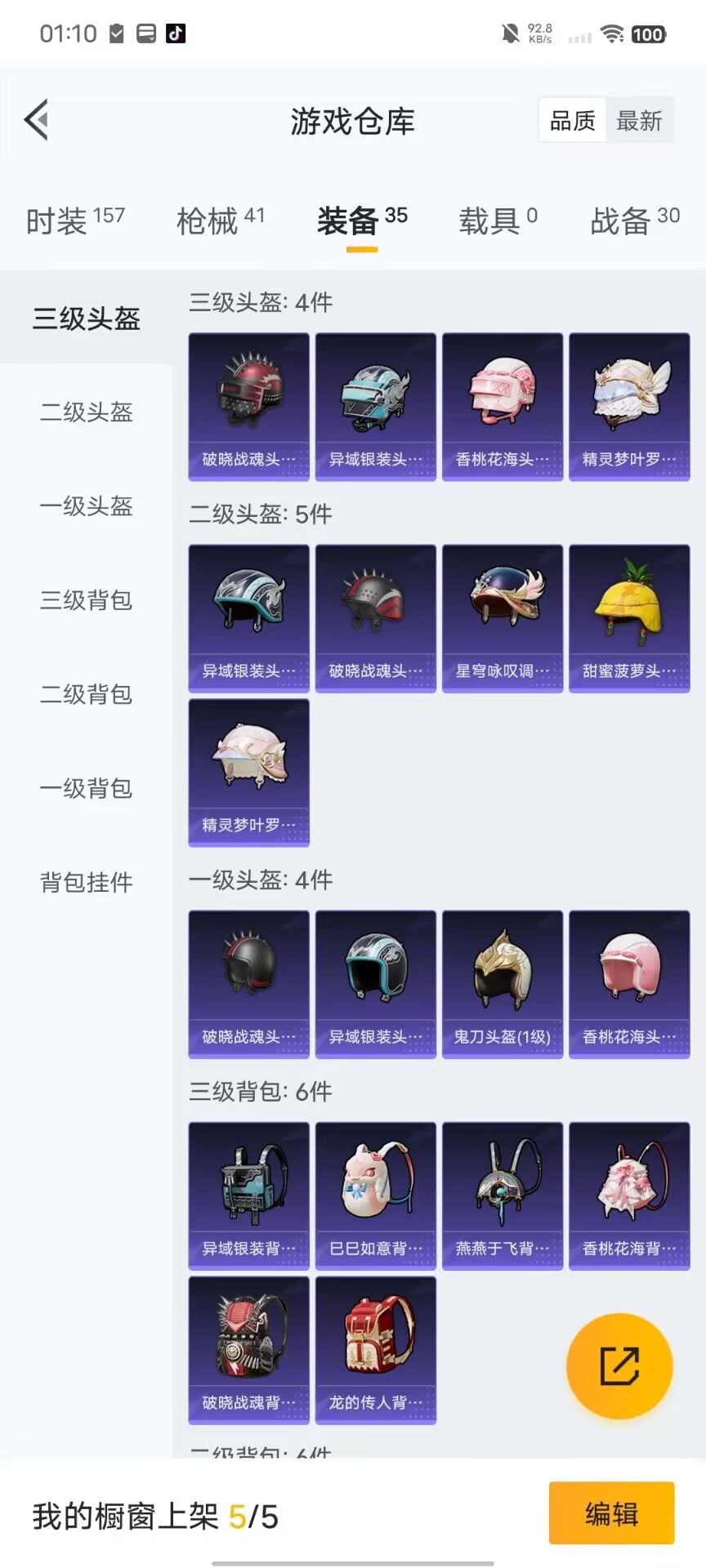Open 甜蜜菠萝 helmet item
The width and height of the screenshot is (706, 1568).
point(629,618)
